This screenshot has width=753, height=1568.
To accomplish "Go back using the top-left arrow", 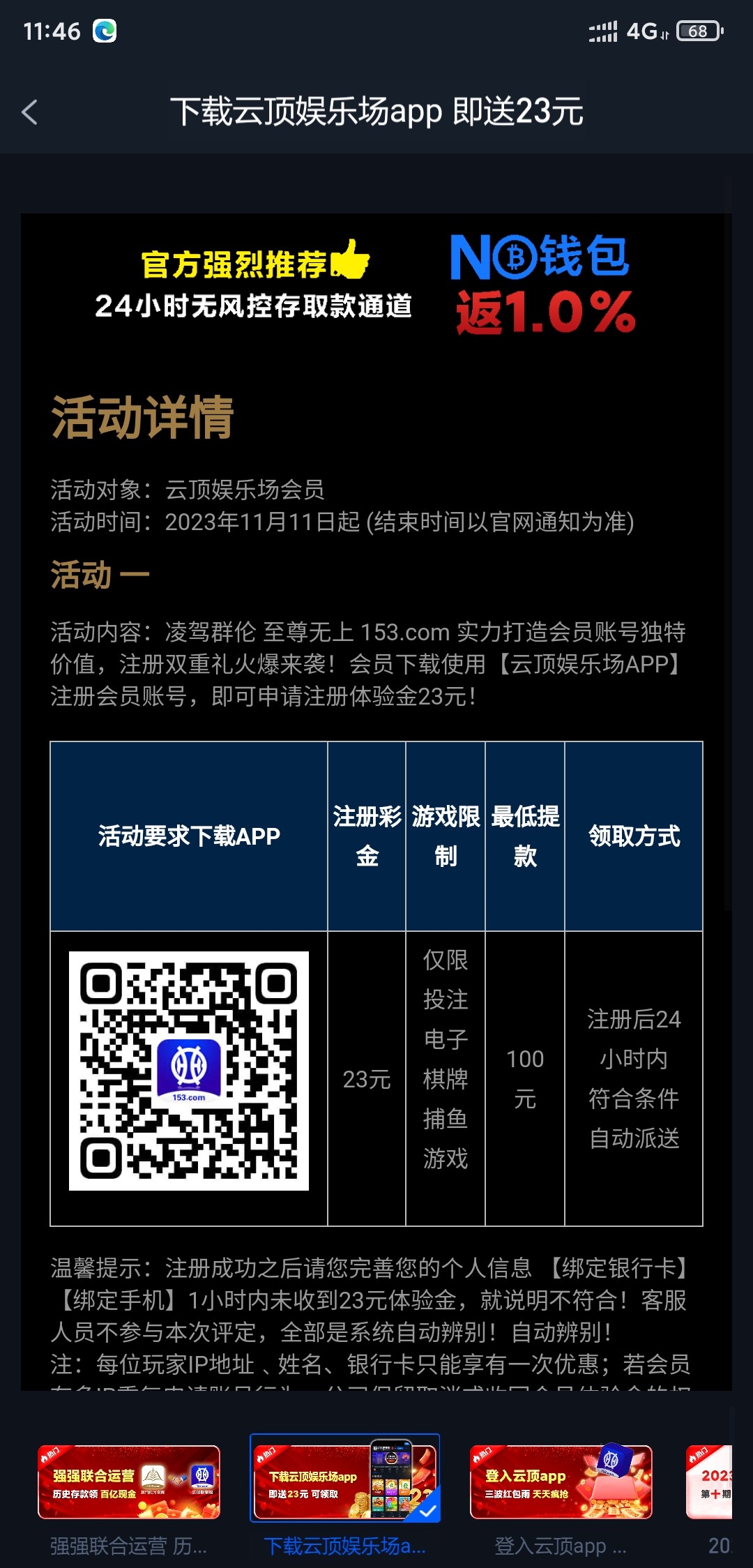I will (x=29, y=112).
